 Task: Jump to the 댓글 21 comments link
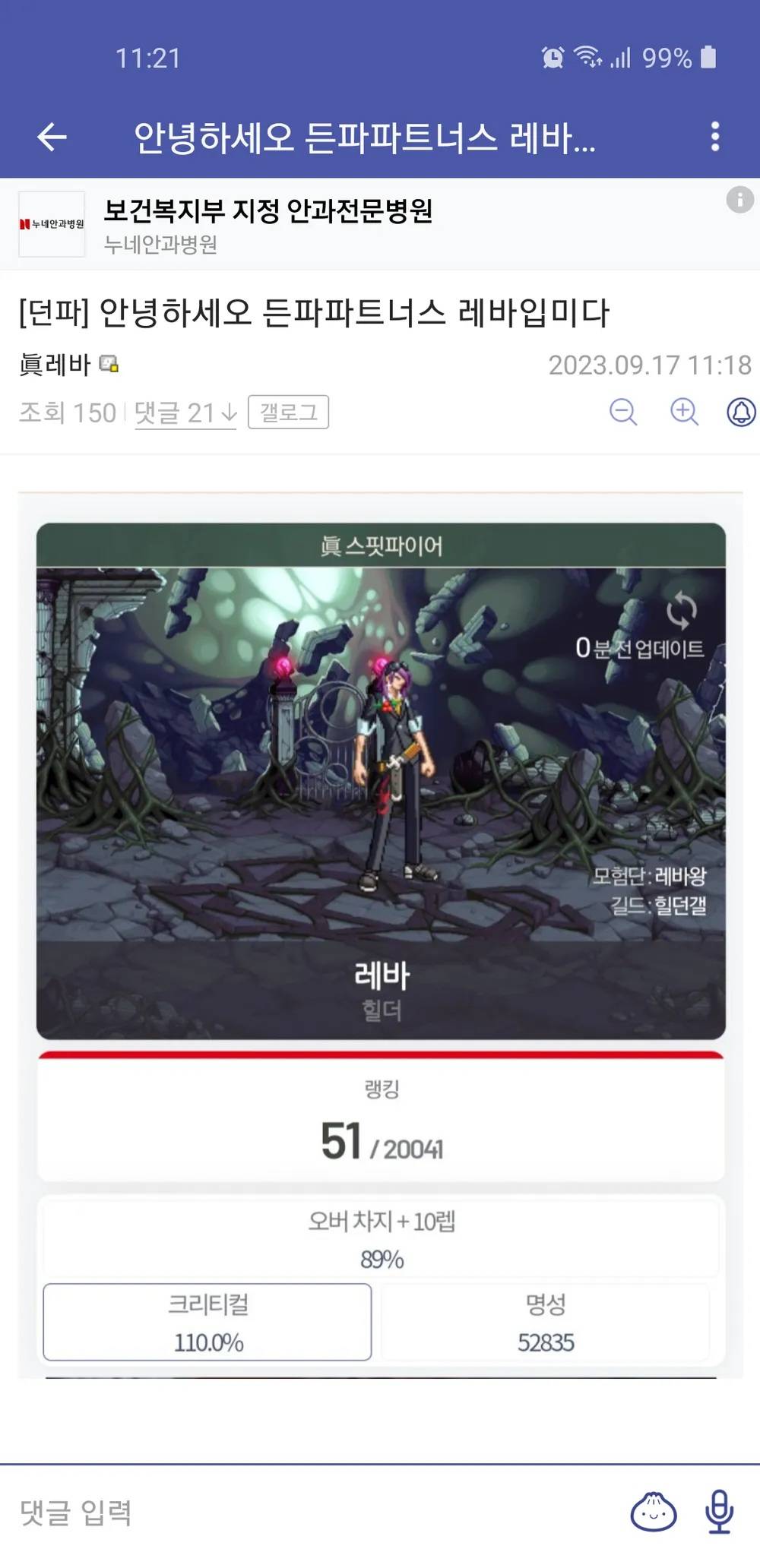tap(185, 413)
